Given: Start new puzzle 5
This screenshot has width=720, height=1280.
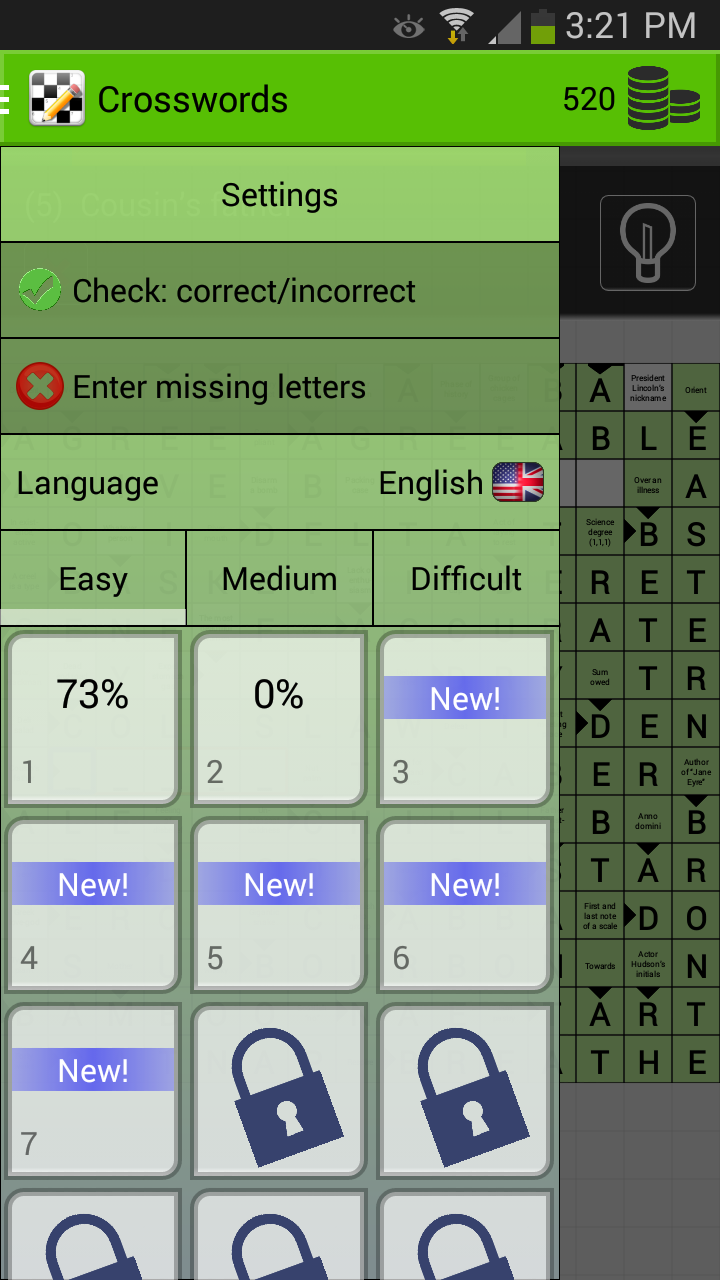Looking at the screenshot, I should pyautogui.click(x=279, y=905).
